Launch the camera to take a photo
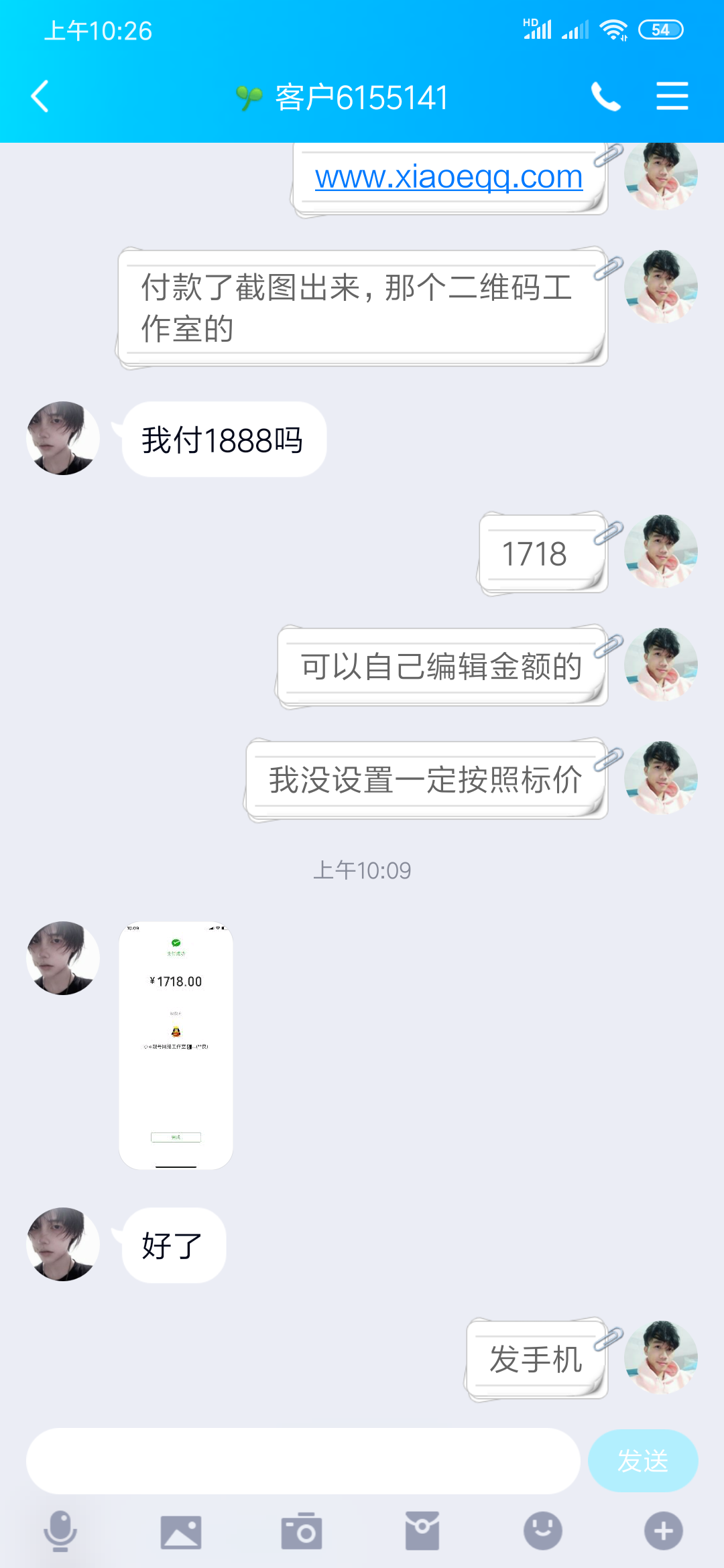724x1568 pixels. coord(302,1531)
